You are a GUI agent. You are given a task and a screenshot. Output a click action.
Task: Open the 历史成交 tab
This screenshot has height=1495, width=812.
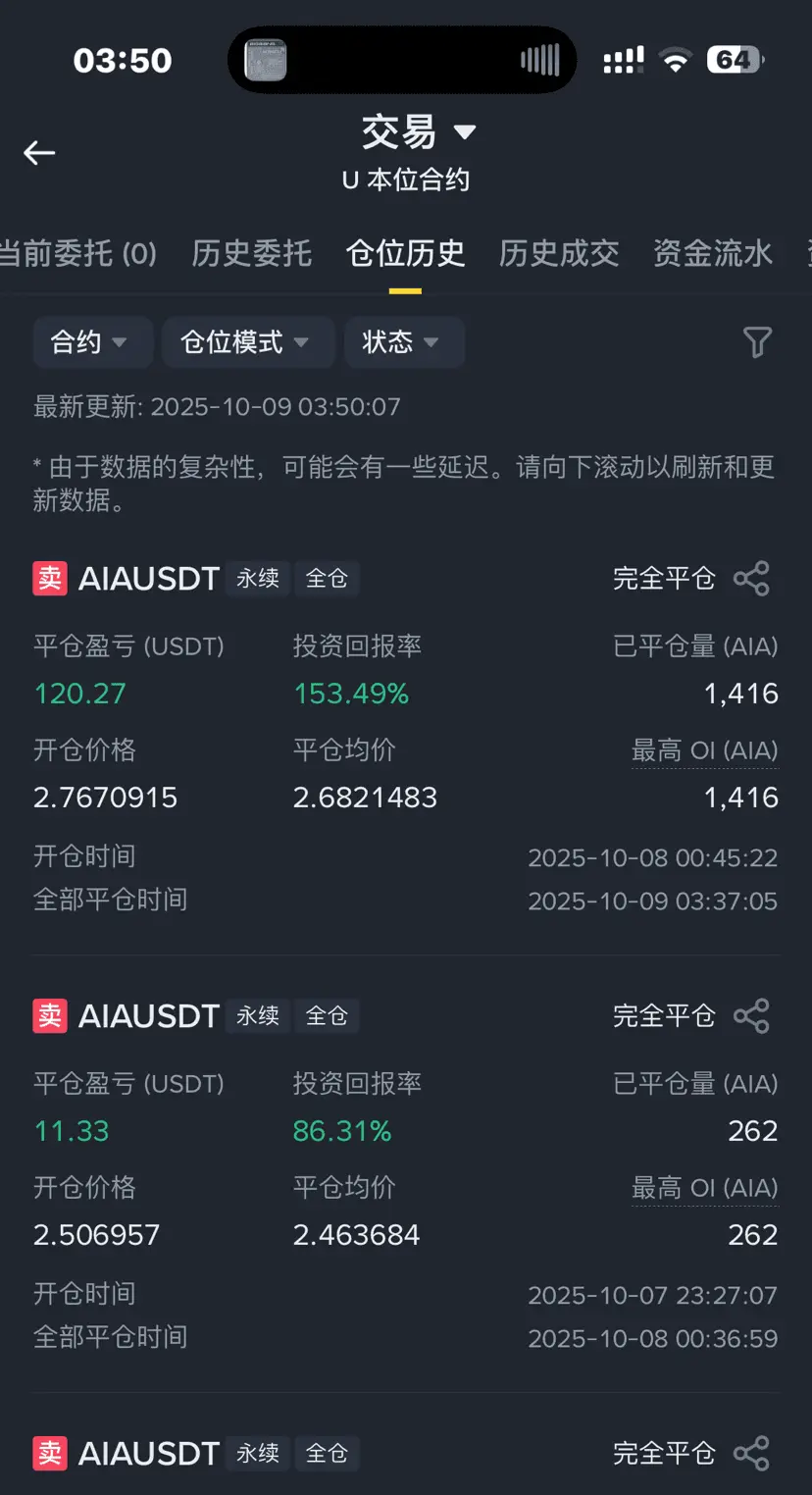point(559,254)
